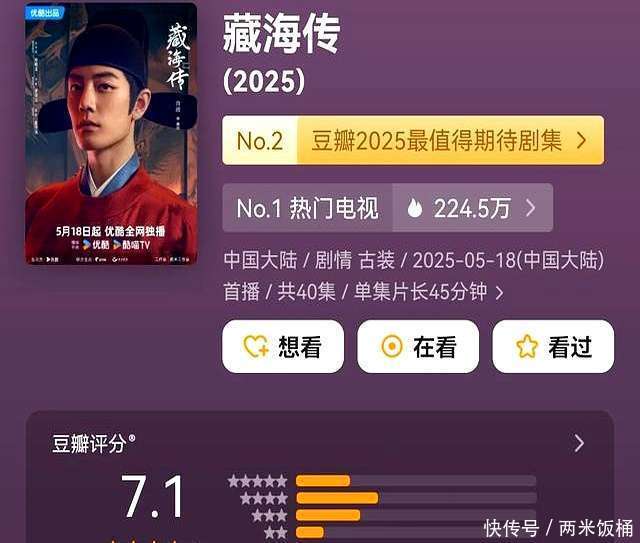The width and height of the screenshot is (640, 543).
Task: Mark 藏海传 as 在看
Action: 418,347
